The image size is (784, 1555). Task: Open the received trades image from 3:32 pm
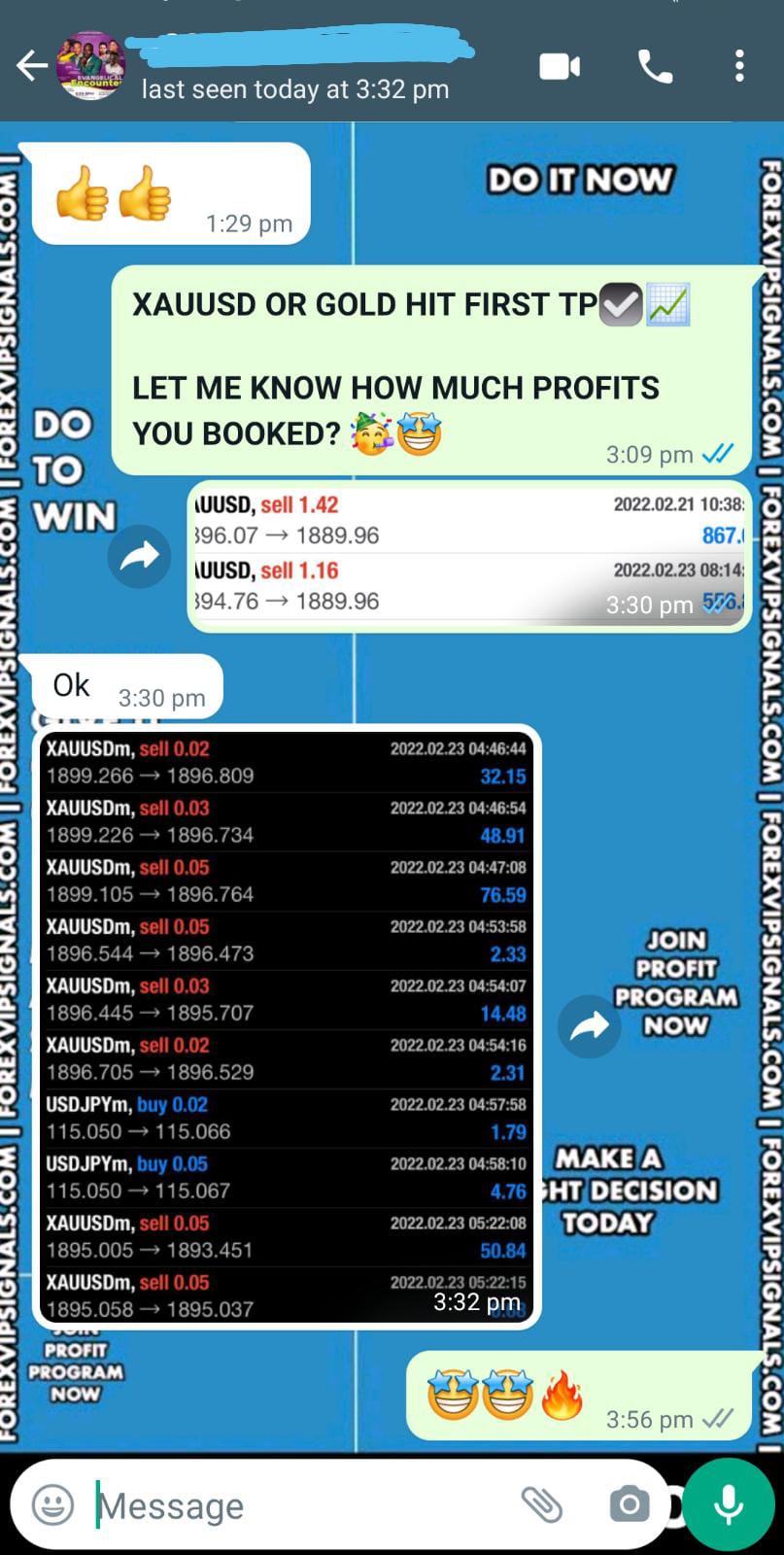(x=286, y=1026)
